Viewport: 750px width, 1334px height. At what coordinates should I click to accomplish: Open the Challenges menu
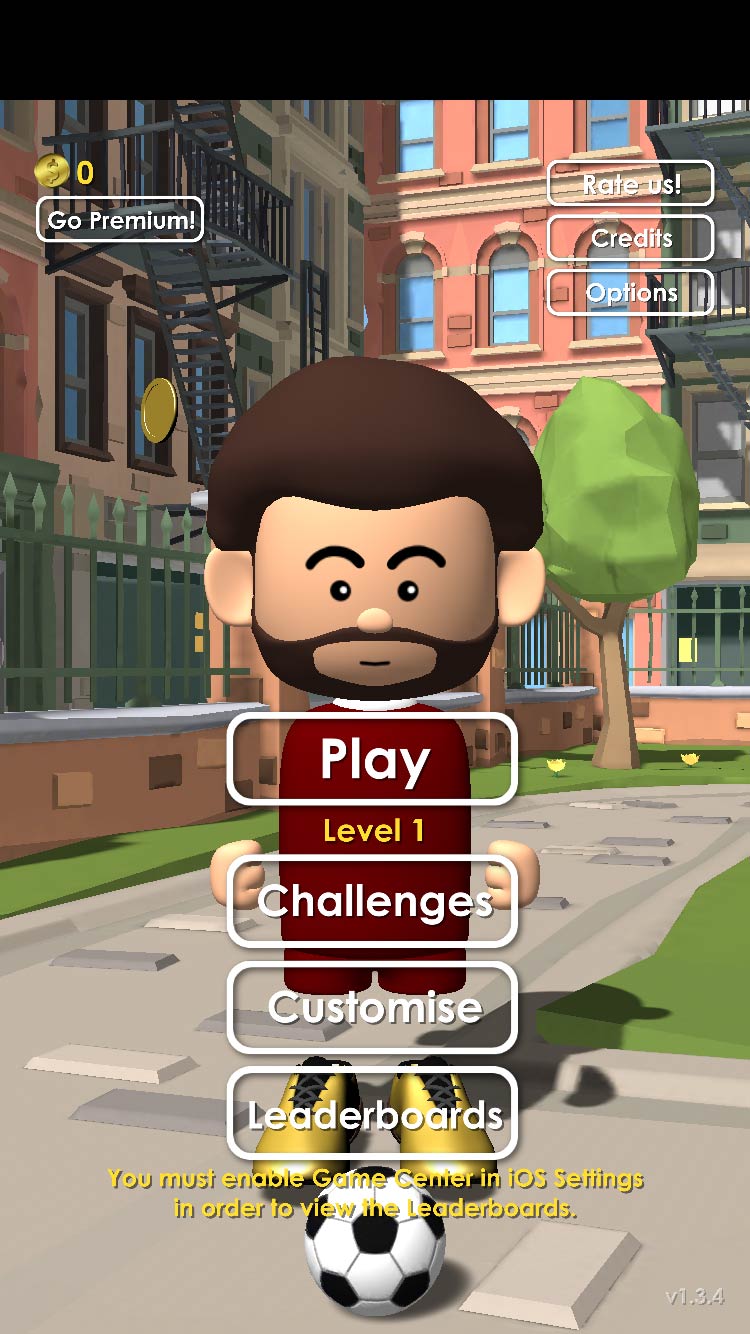[372, 901]
